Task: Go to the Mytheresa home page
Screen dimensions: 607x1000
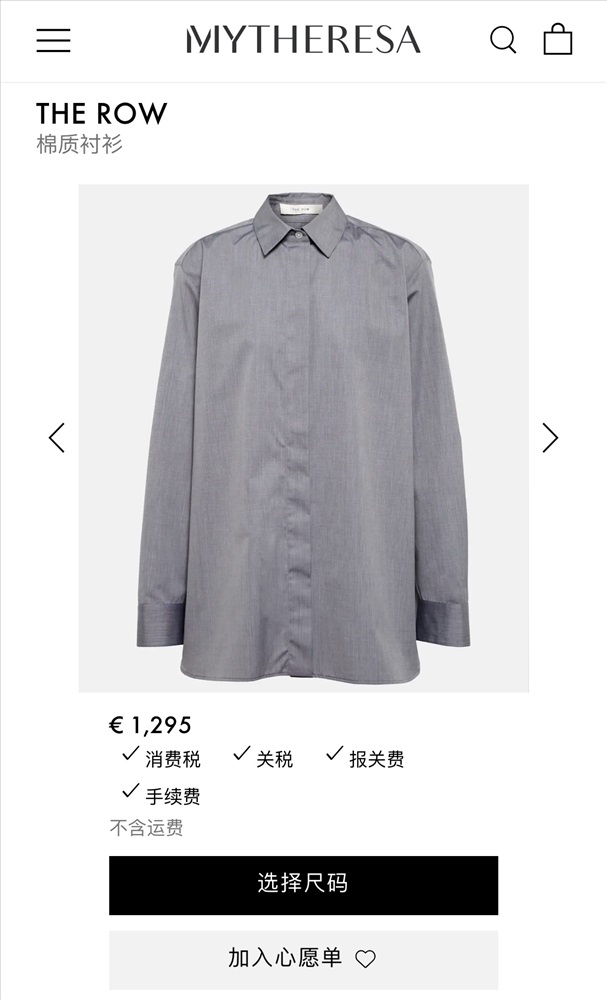Action: click(303, 40)
